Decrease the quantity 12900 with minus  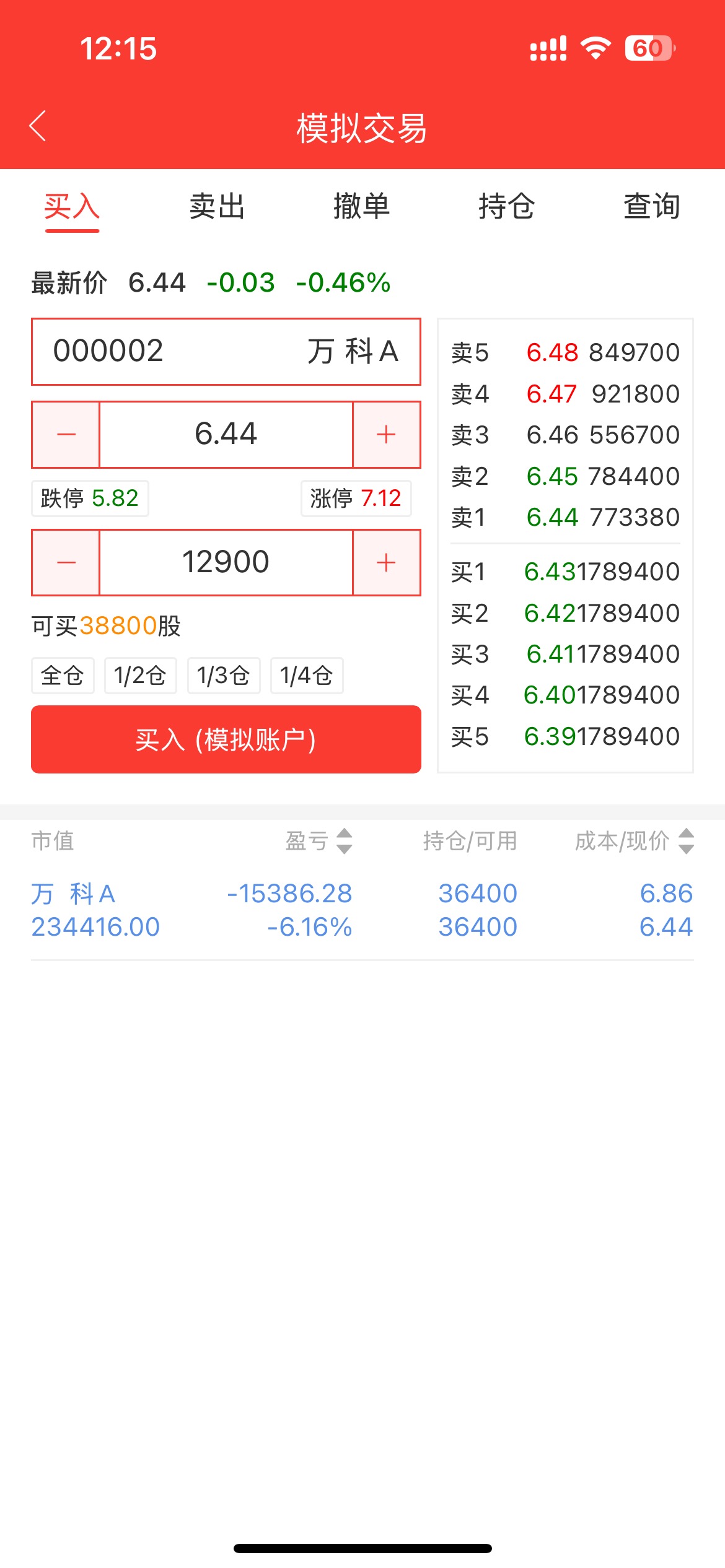pos(66,563)
